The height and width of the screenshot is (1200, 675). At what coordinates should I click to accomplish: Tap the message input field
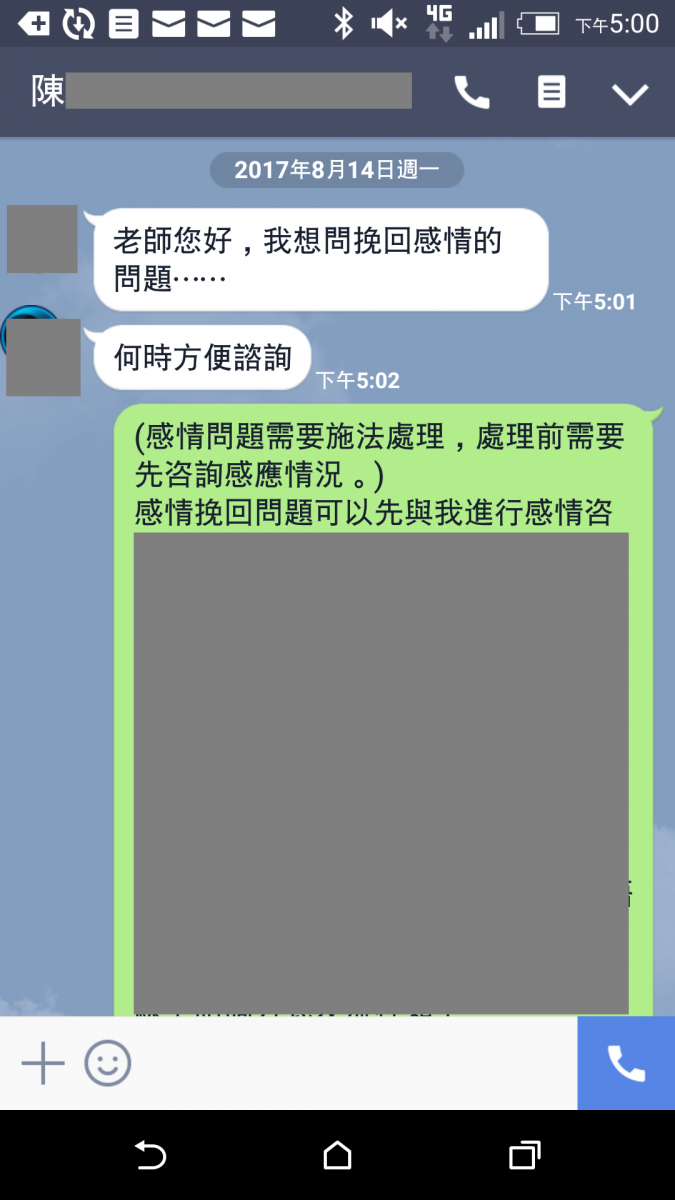point(350,1063)
